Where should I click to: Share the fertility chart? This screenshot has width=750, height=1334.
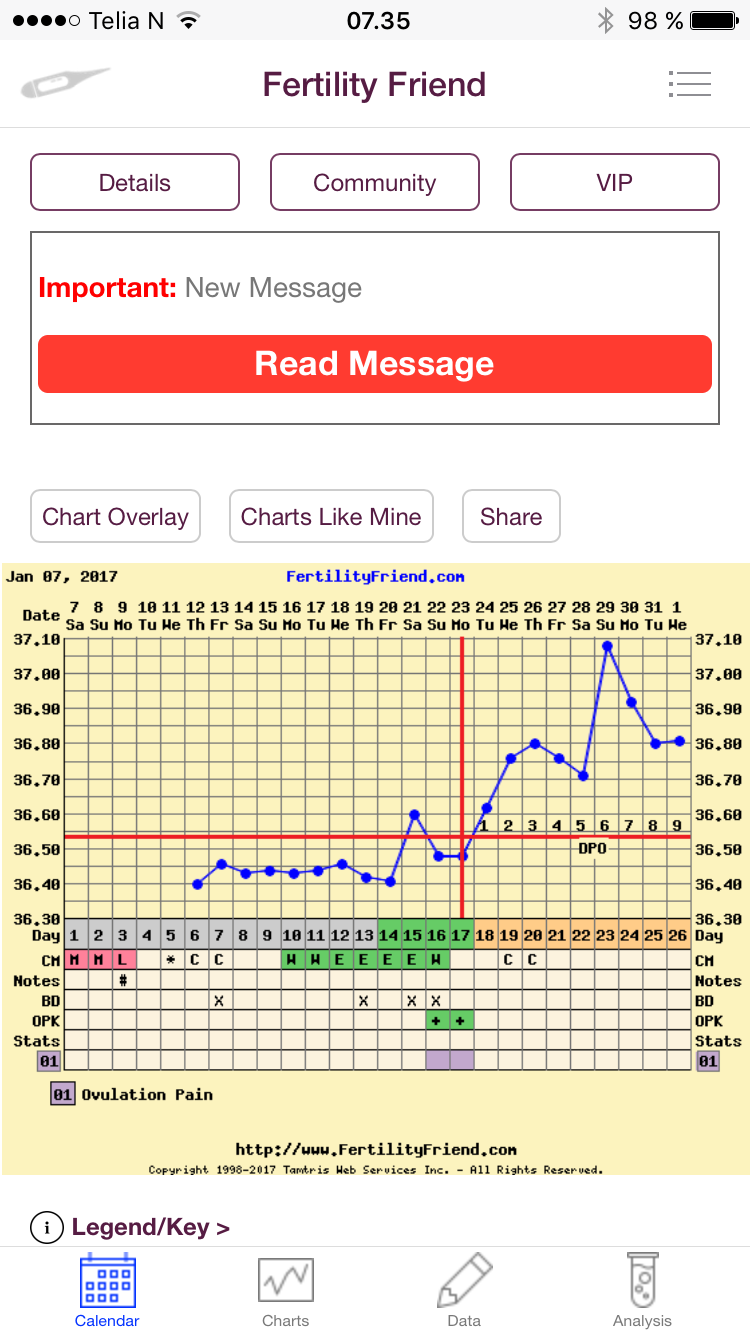pyautogui.click(x=511, y=516)
